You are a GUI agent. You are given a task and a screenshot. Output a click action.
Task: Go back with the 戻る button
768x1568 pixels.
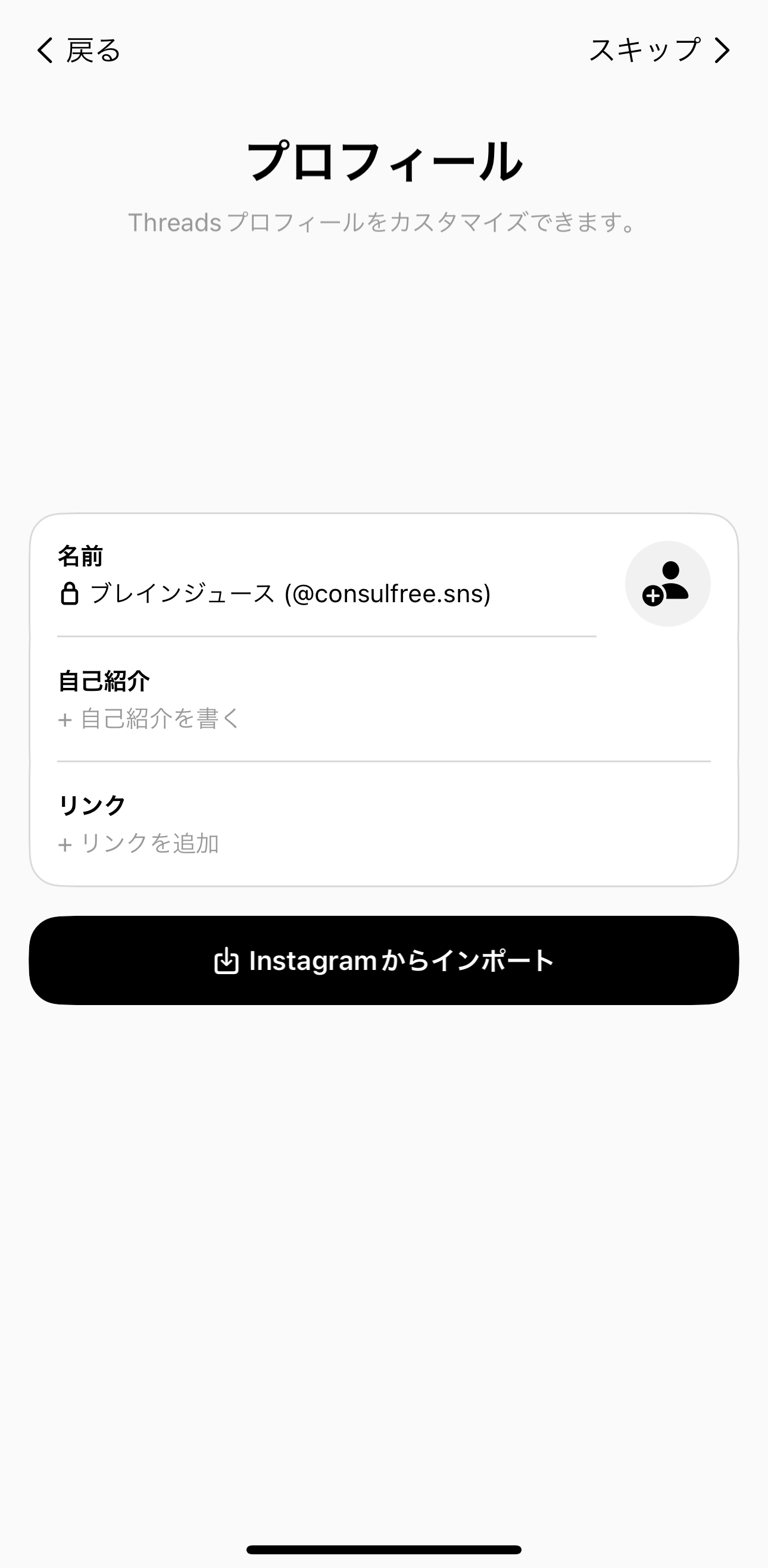click(79, 51)
